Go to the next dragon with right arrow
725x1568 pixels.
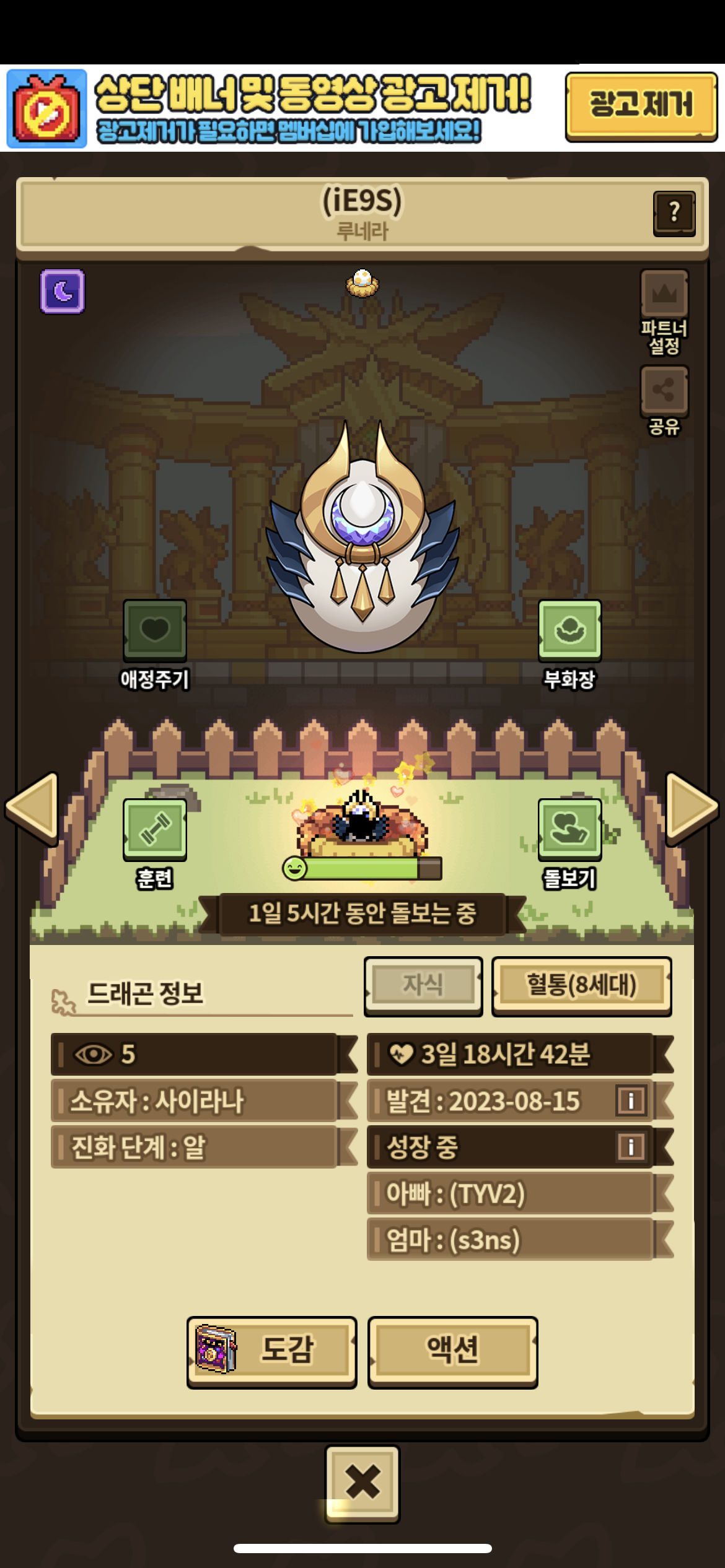[x=691, y=808]
